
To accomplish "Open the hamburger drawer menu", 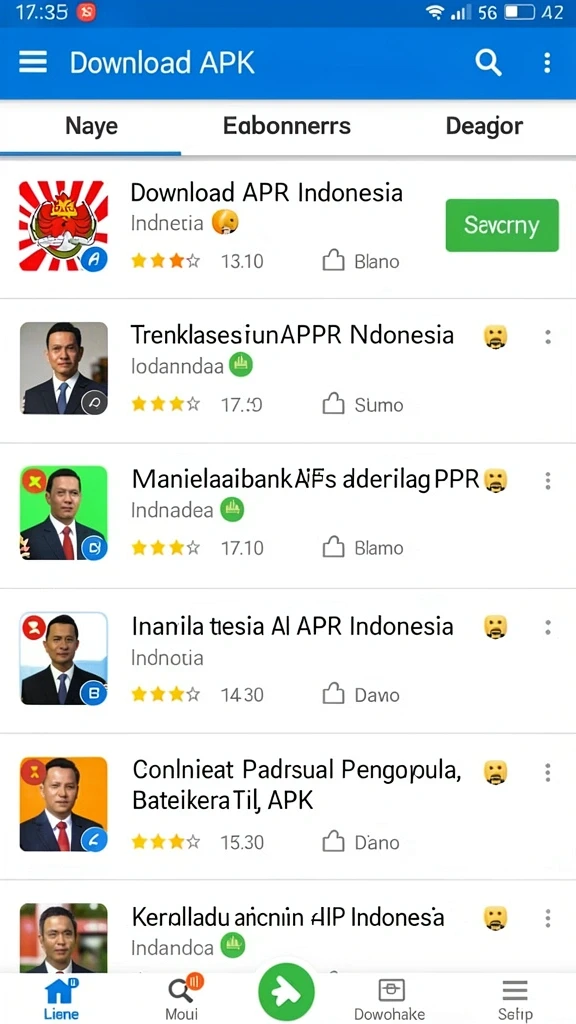I will tap(33, 63).
